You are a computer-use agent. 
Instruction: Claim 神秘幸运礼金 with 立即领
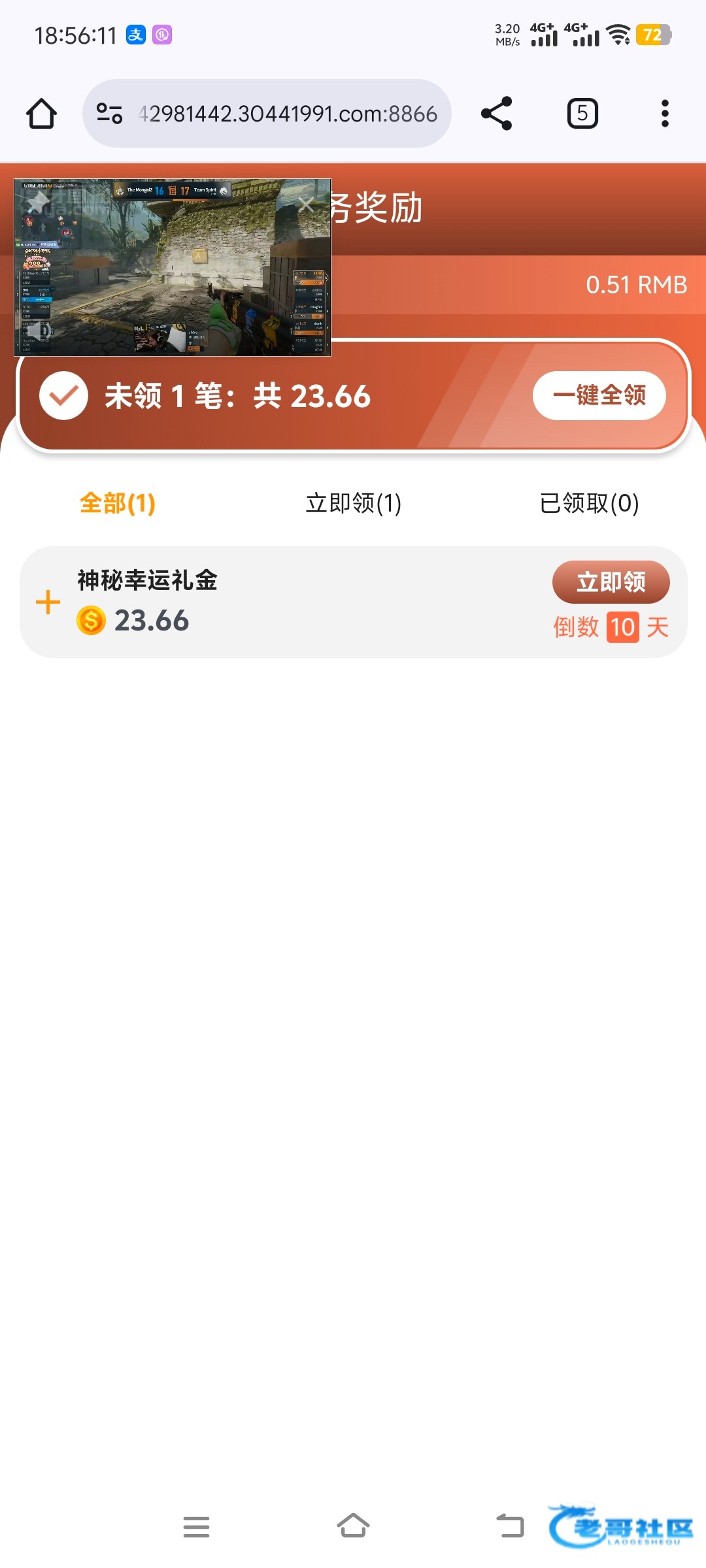611,582
